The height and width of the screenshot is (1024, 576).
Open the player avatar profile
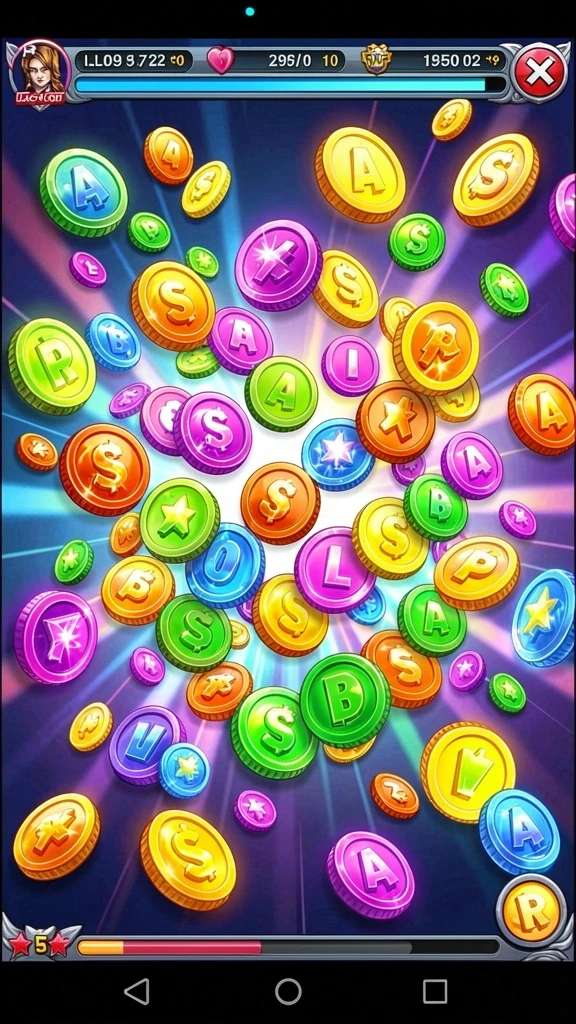39,73
